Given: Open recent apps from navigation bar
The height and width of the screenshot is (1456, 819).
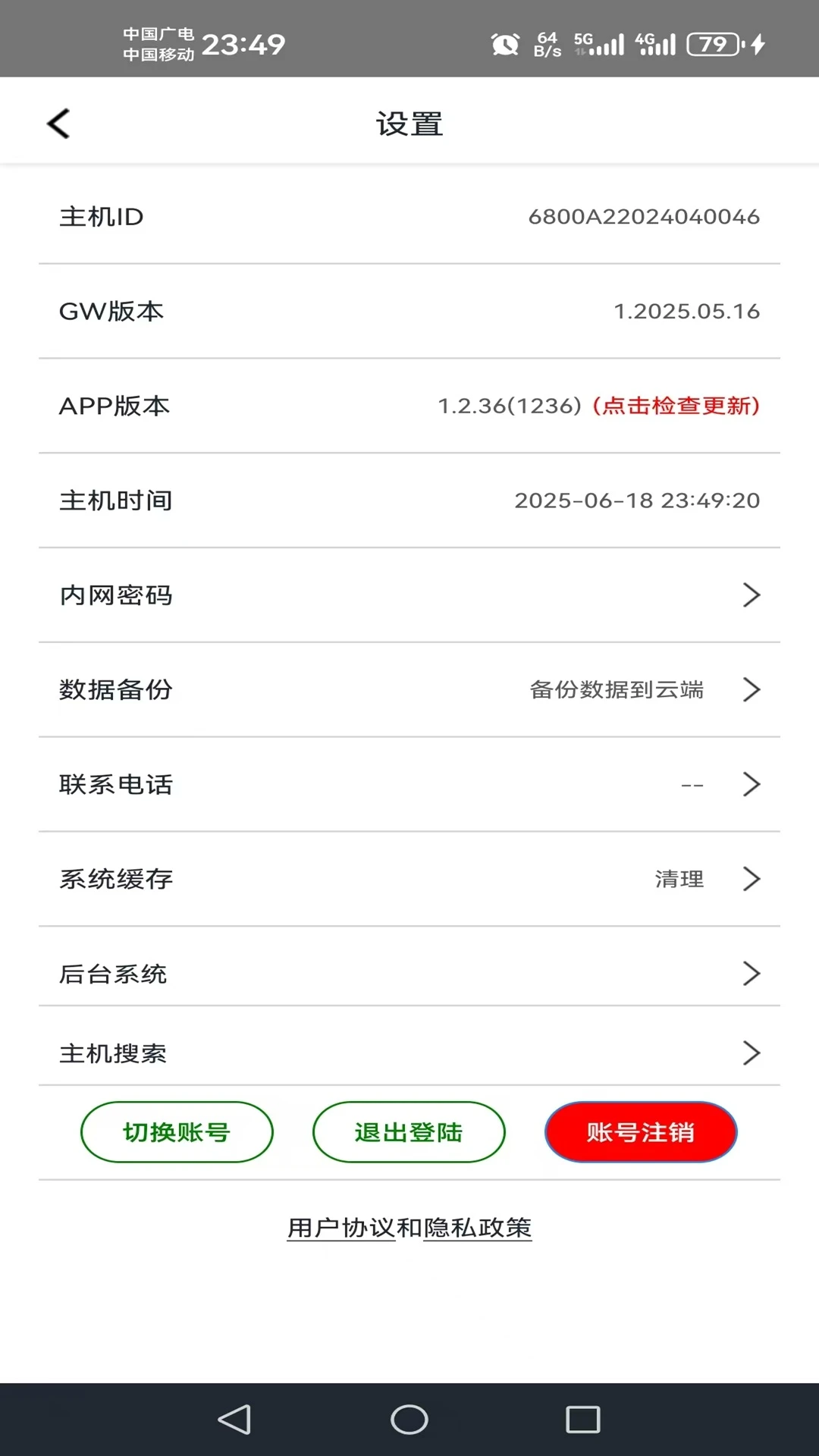Looking at the screenshot, I should [x=583, y=1420].
